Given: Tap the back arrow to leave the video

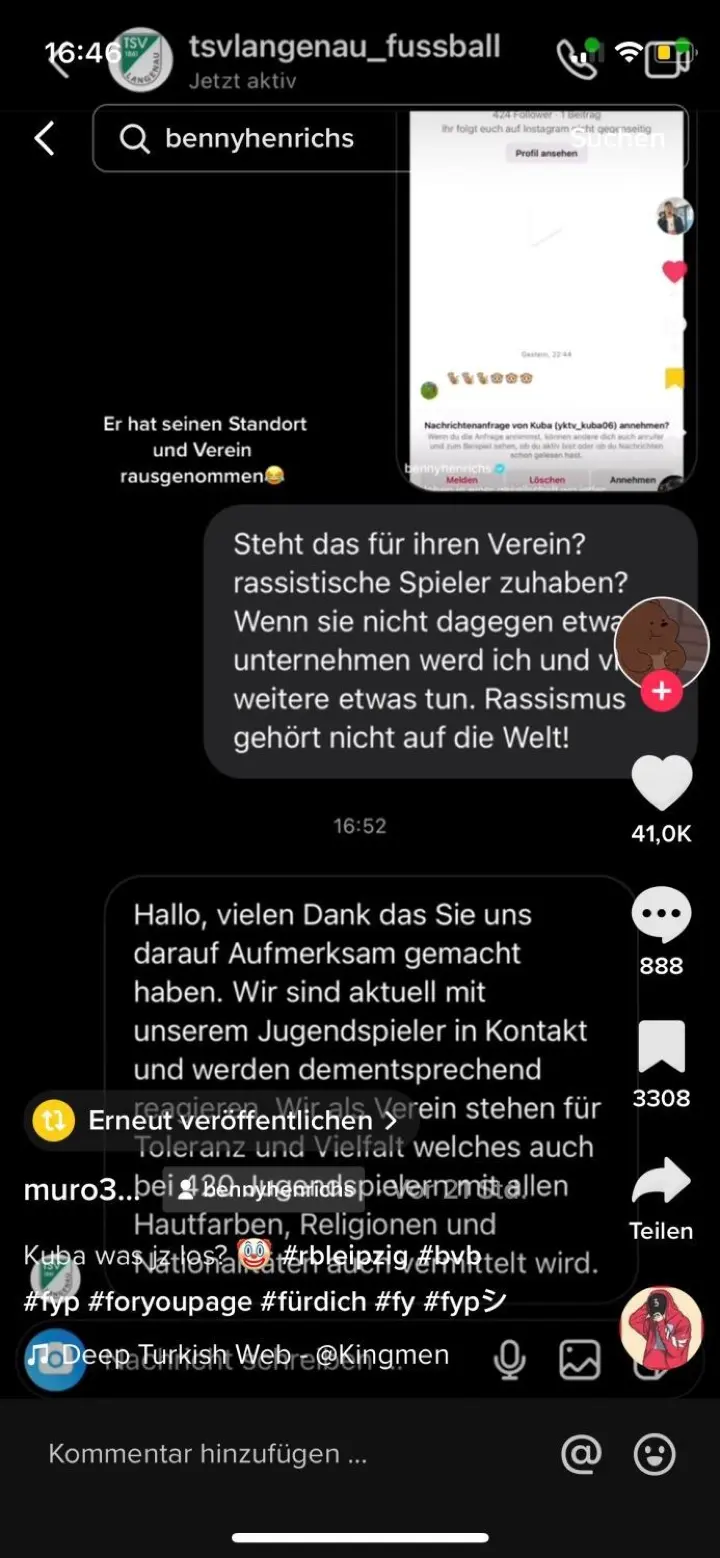Looking at the screenshot, I should pyautogui.click(x=44, y=139).
